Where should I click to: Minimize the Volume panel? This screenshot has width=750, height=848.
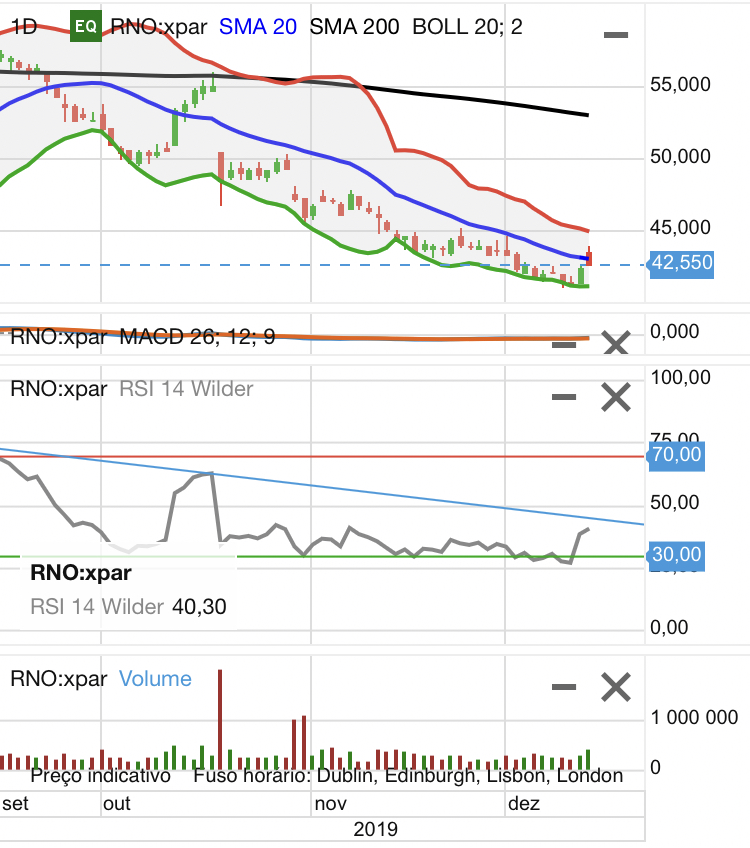tap(564, 687)
